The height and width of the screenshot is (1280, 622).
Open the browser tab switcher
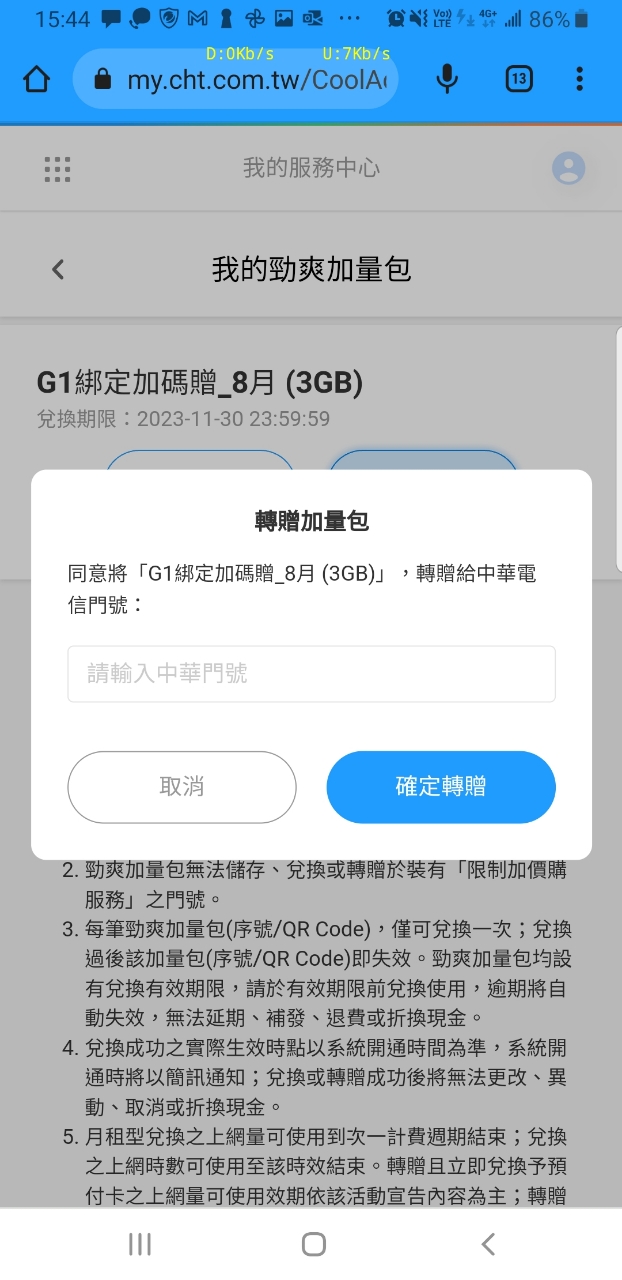519,79
